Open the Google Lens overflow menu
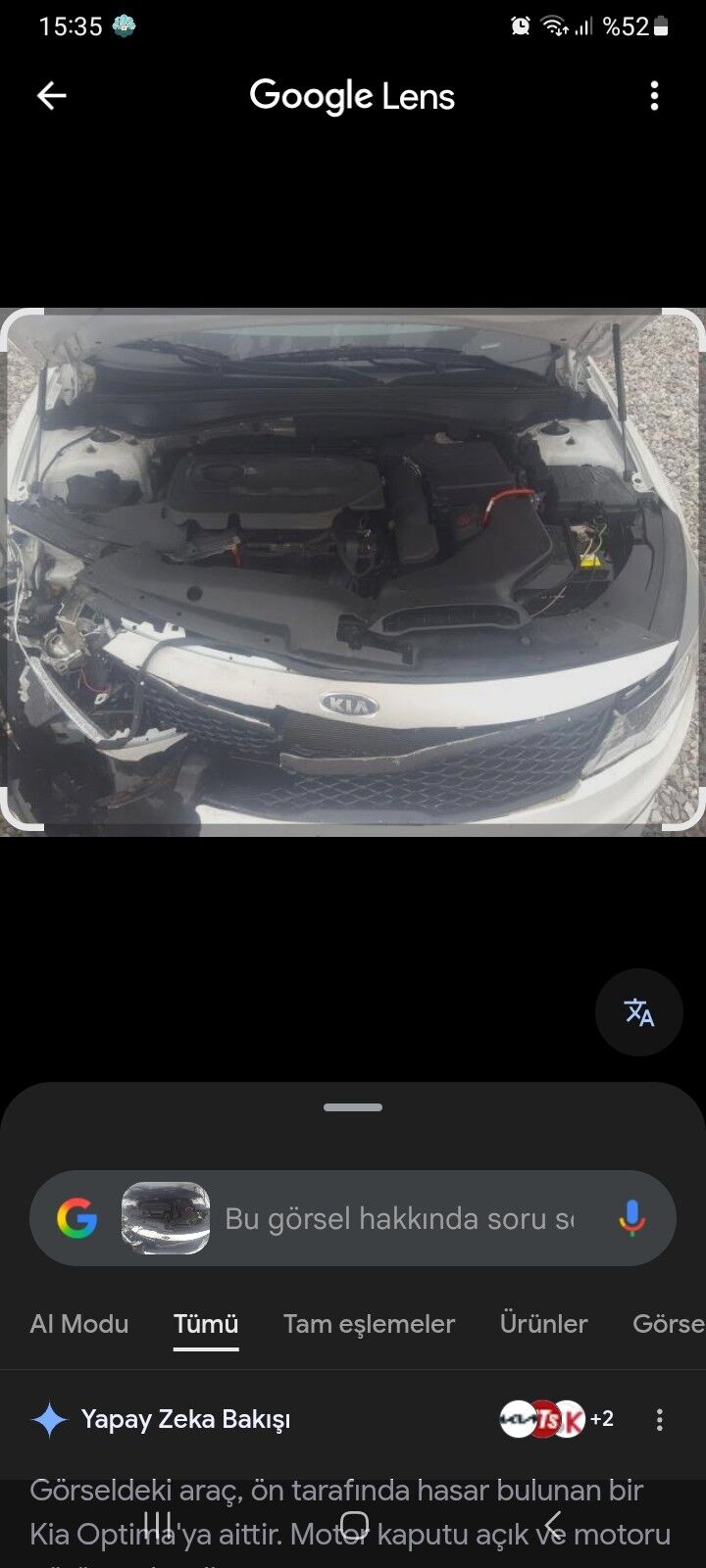The image size is (706, 1568). (654, 95)
